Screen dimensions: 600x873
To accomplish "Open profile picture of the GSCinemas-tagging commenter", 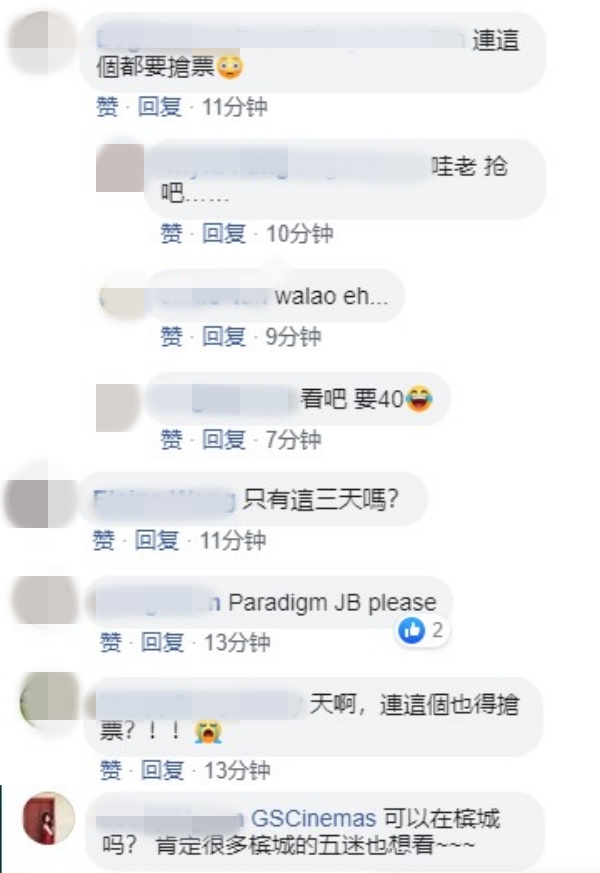I will tap(48, 818).
